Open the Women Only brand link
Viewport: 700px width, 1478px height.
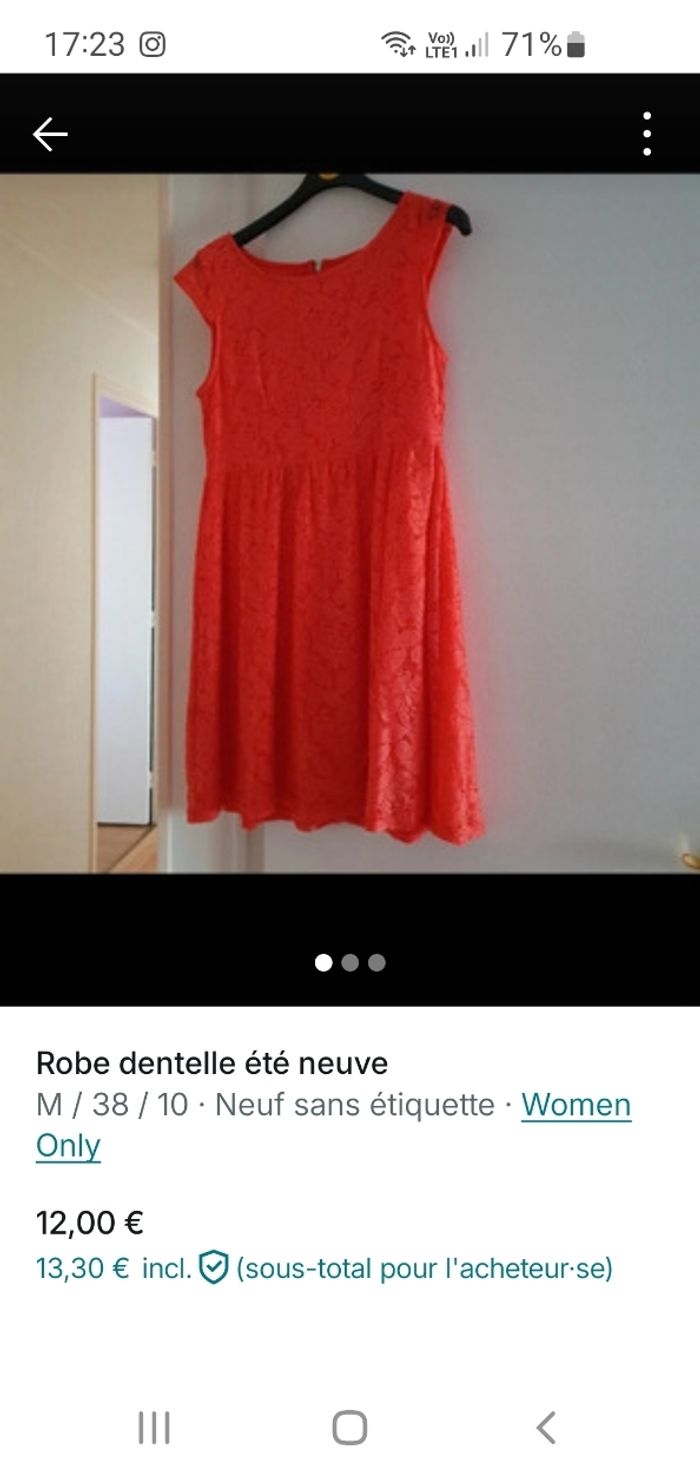(x=575, y=1105)
